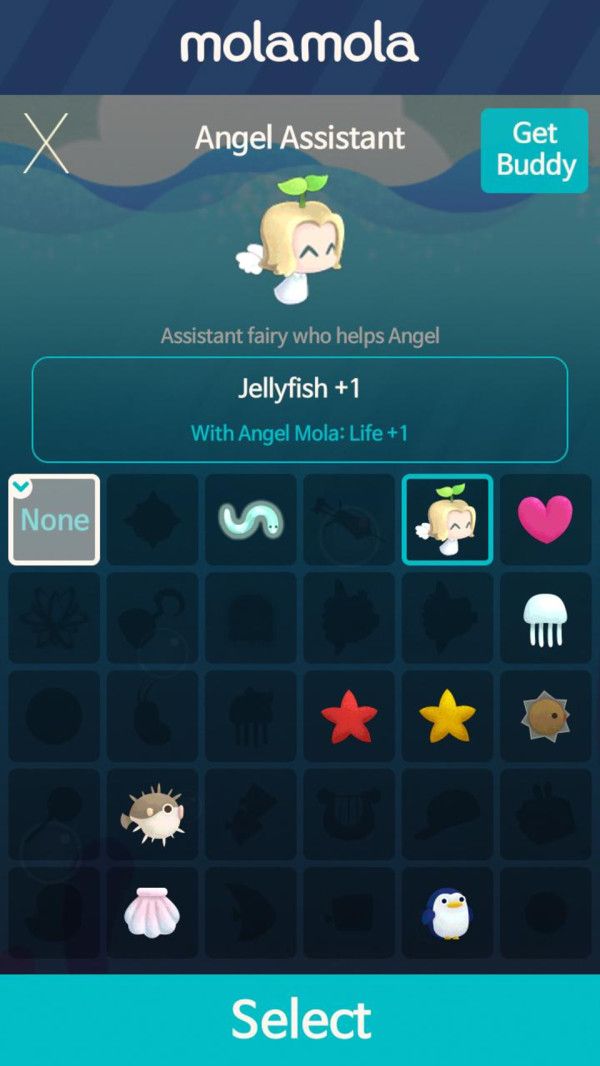Image resolution: width=600 pixels, height=1066 pixels.
Task: Tap the Get Buddy button
Action: click(534, 150)
